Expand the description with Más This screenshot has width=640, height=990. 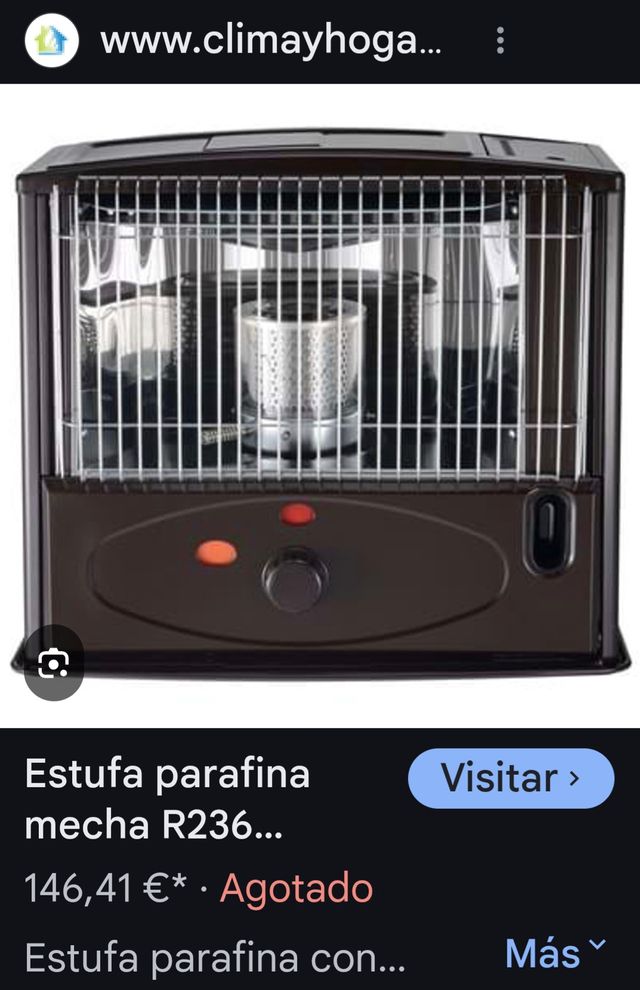(556, 953)
